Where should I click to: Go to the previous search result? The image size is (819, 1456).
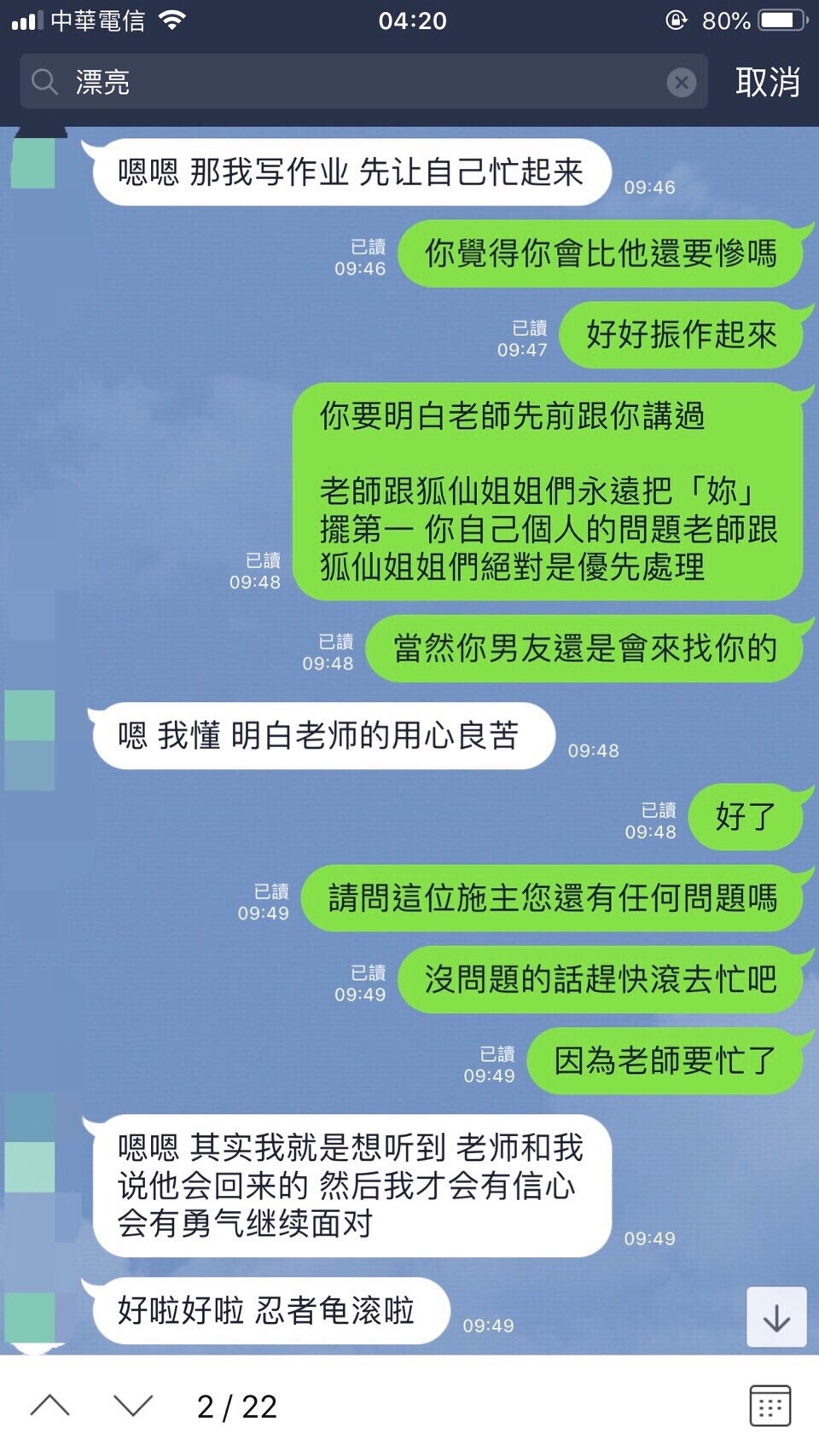click(49, 1406)
